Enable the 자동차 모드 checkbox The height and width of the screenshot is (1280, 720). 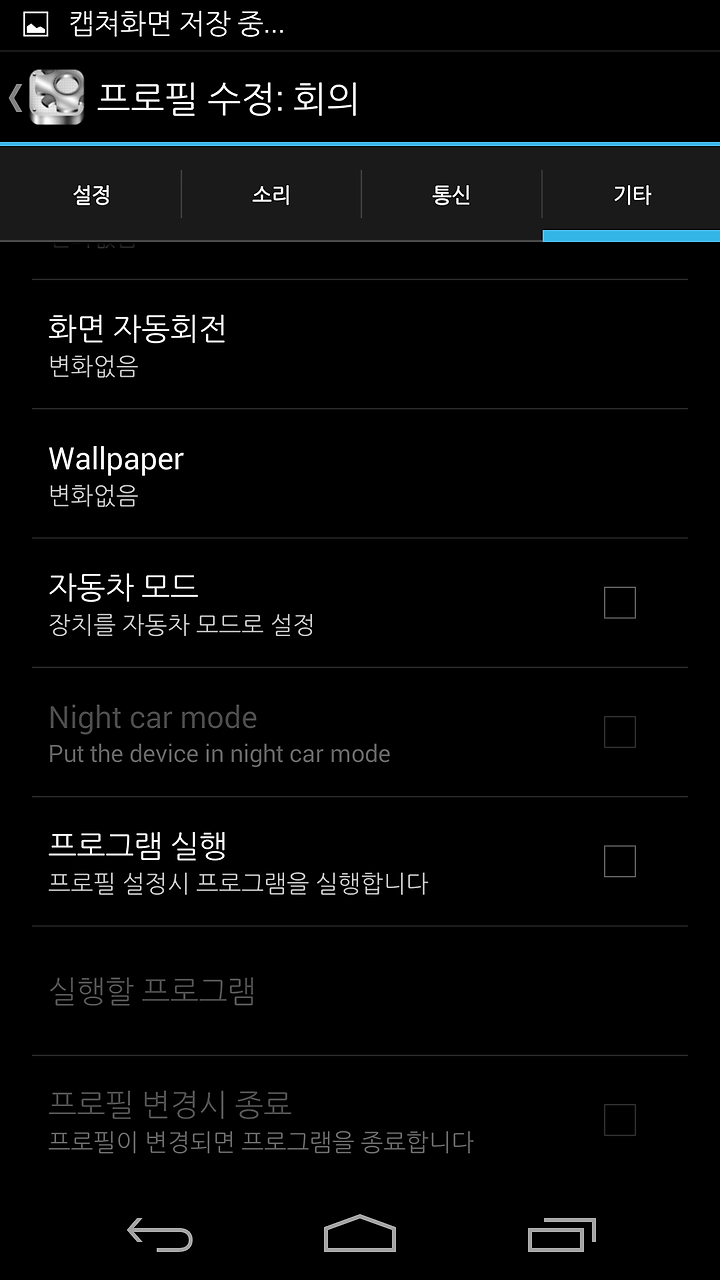click(x=620, y=603)
